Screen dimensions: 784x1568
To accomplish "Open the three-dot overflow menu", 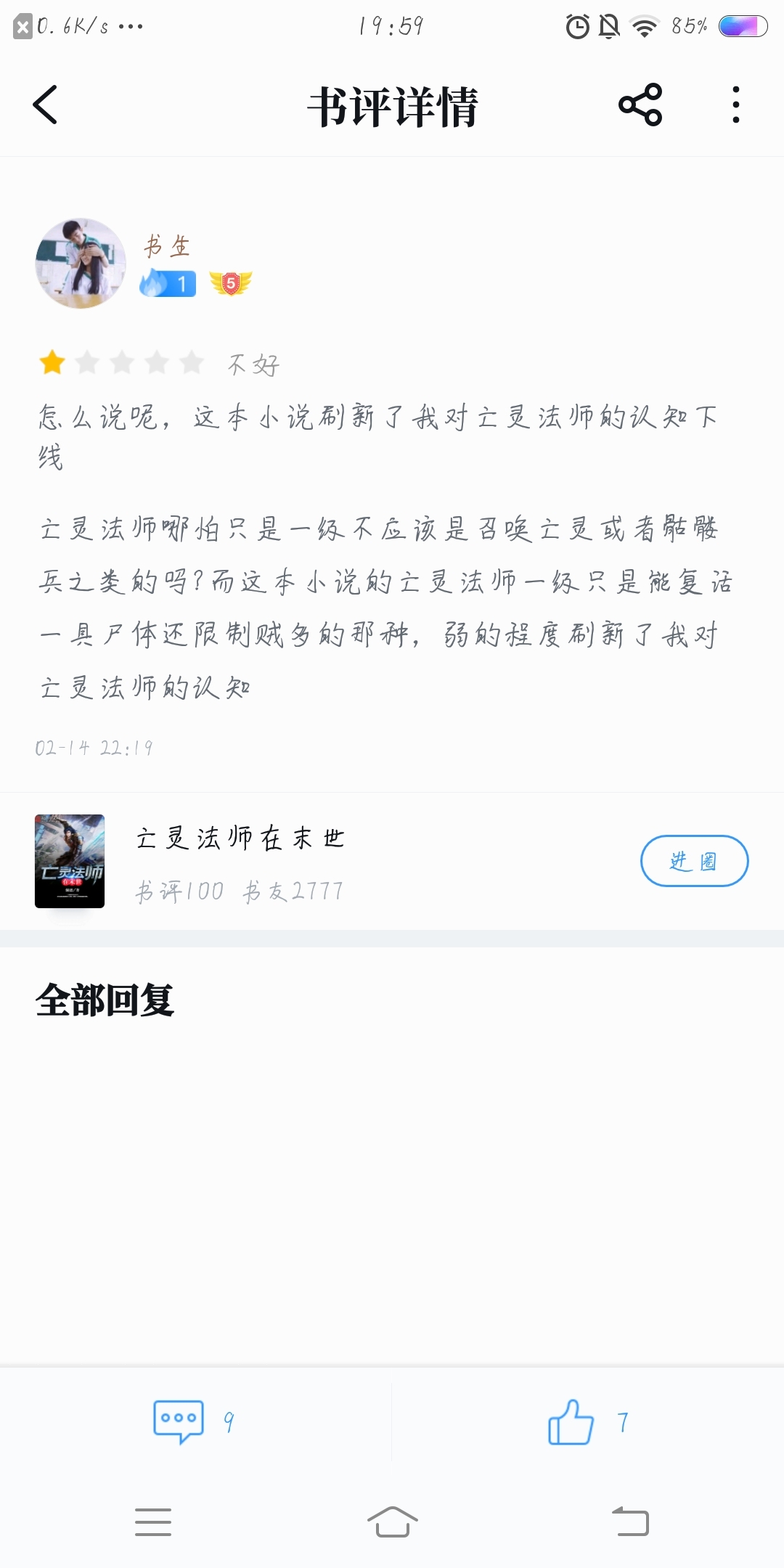I will point(735,105).
